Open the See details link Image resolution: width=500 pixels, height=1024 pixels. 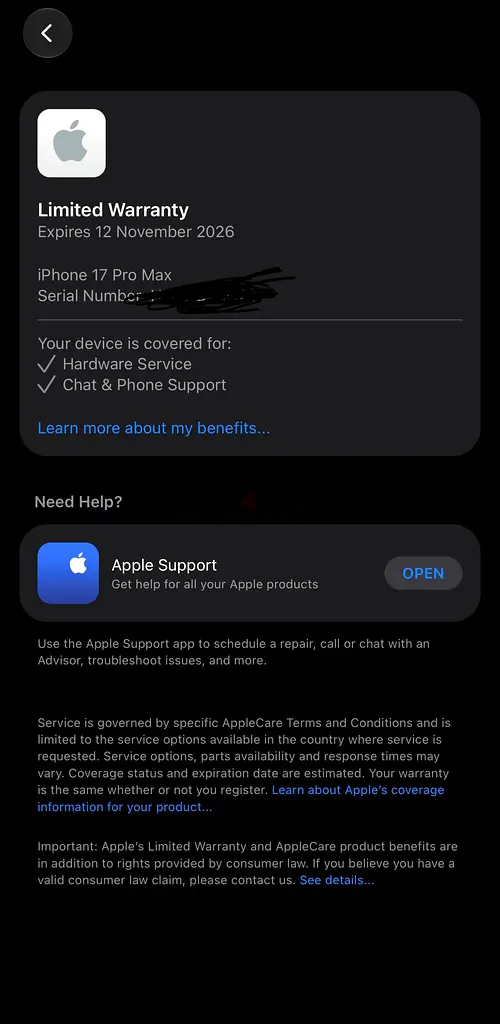[337, 880]
